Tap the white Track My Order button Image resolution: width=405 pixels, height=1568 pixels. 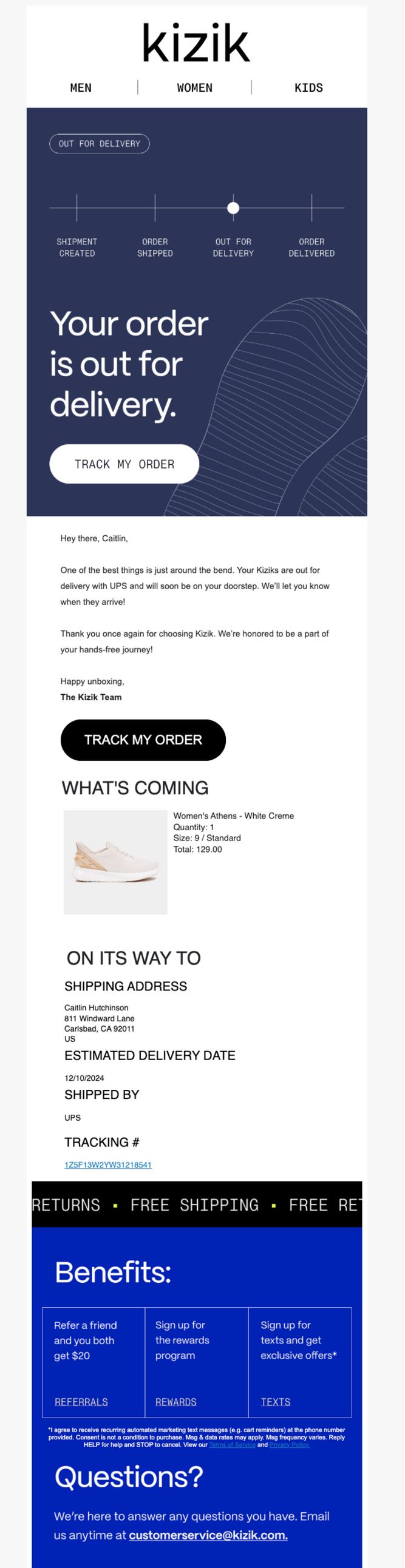[x=124, y=464]
